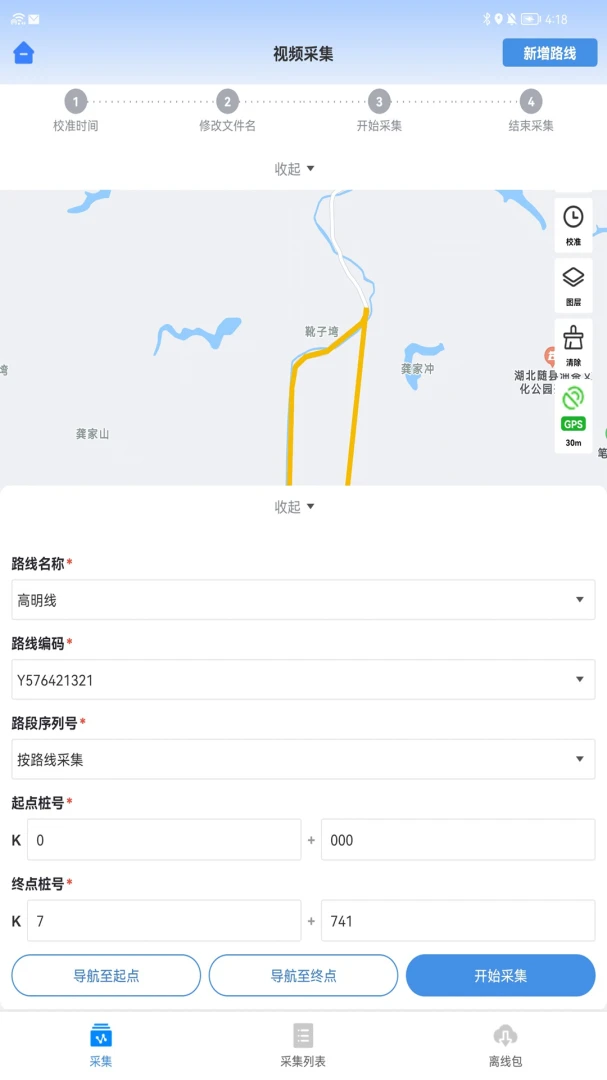The image size is (607, 1080).
Task: Edit the 终点桩号 K field showing 7
Action: (x=164, y=920)
